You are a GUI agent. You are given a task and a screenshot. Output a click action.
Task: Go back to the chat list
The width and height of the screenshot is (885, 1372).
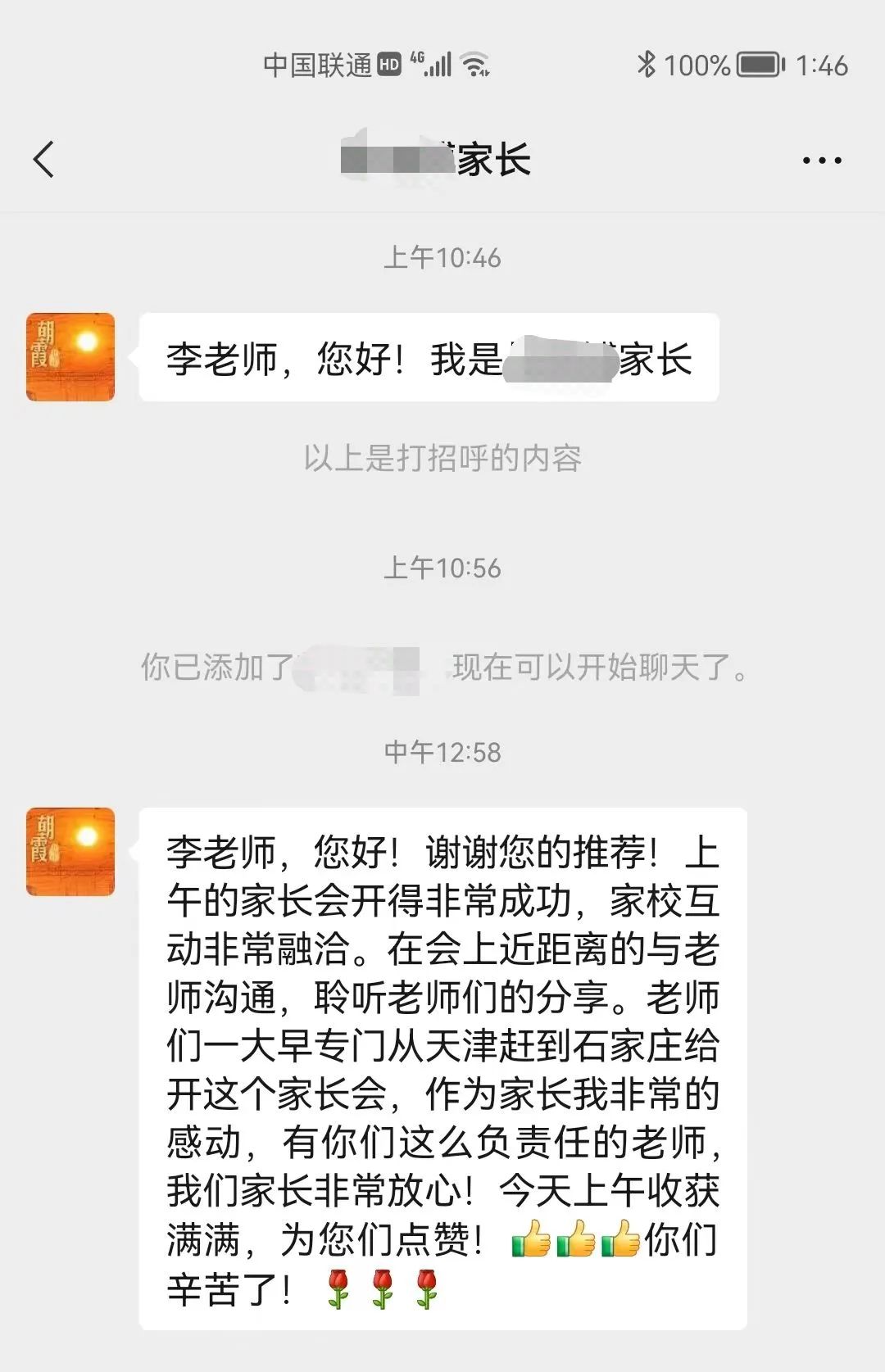click(44, 159)
